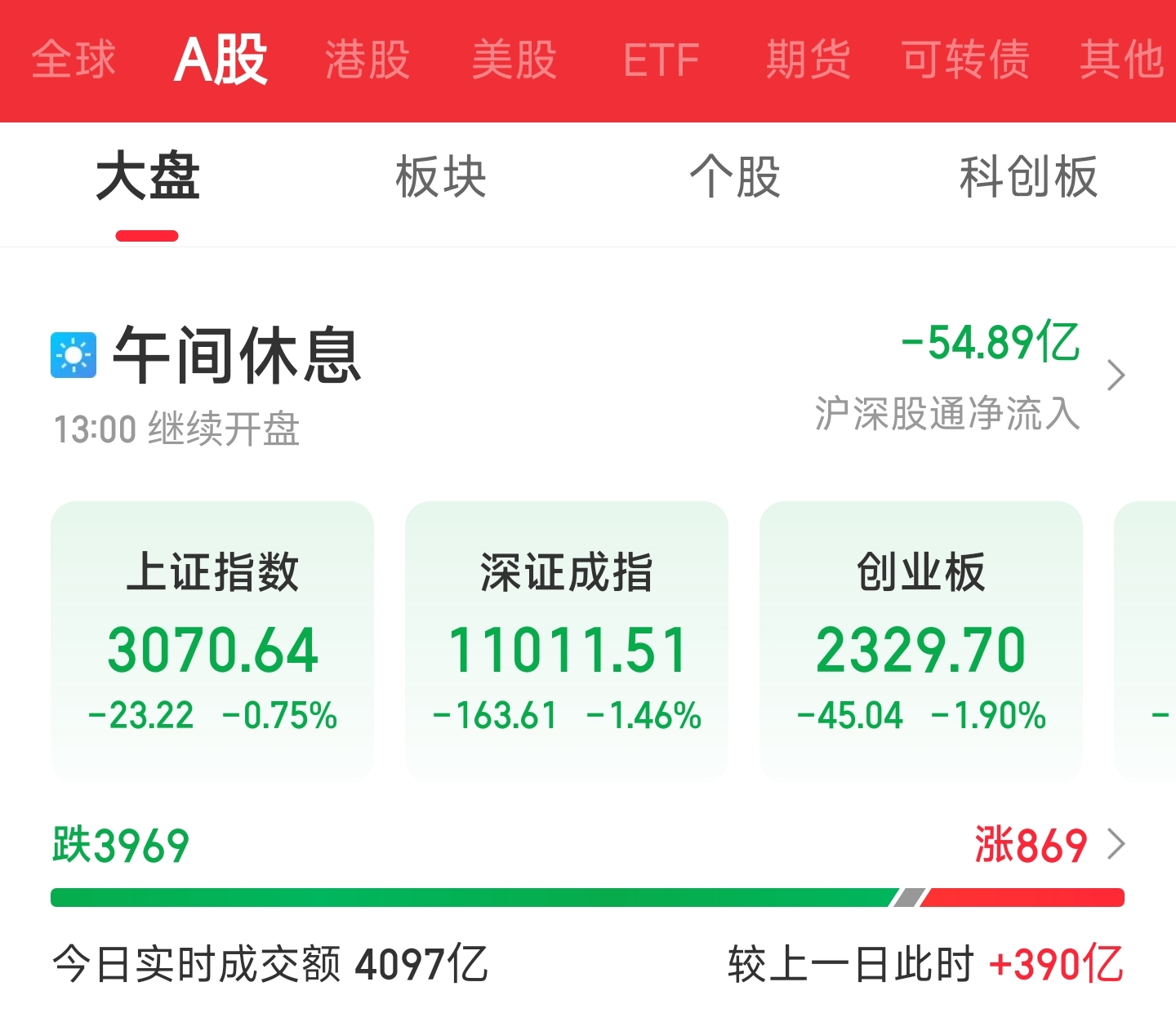The height and width of the screenshot is (1022, 1176).
Task: Switch to the ETF tab
Action: (x=661, y=60)
